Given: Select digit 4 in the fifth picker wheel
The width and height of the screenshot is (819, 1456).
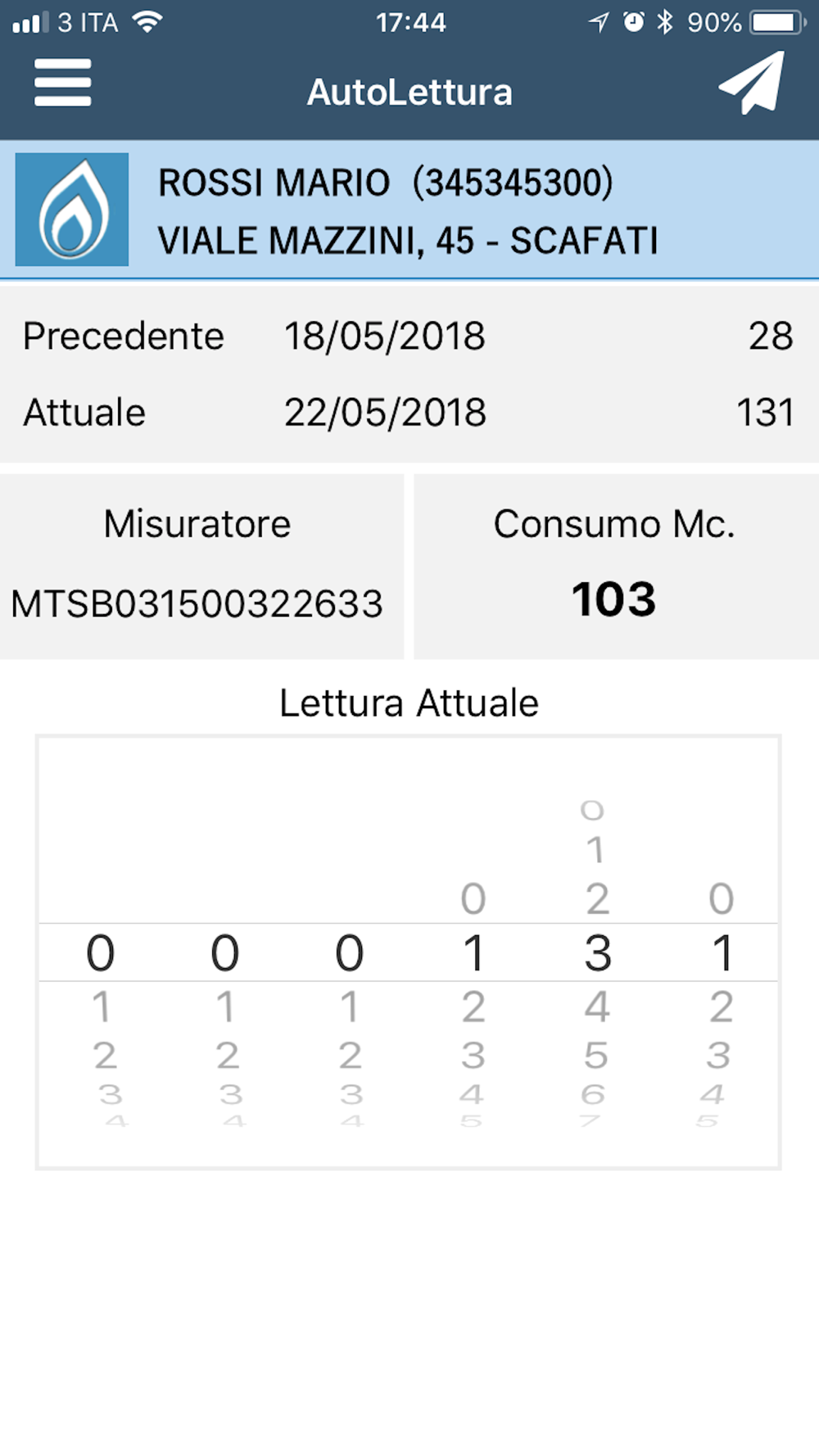Looking at the screenshot, I should tap(597, 1006).
